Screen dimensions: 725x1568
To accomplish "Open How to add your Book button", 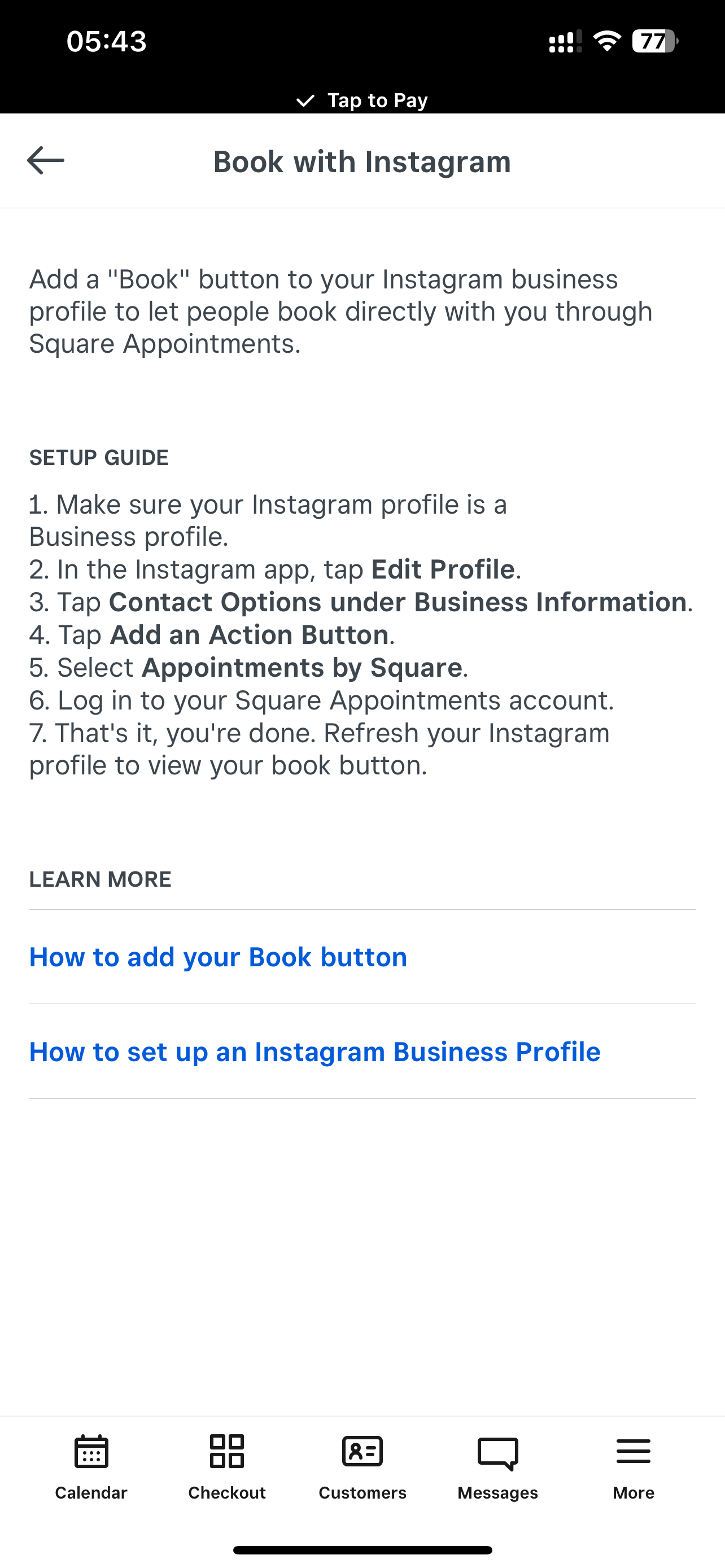I will (x=218, y=957).
